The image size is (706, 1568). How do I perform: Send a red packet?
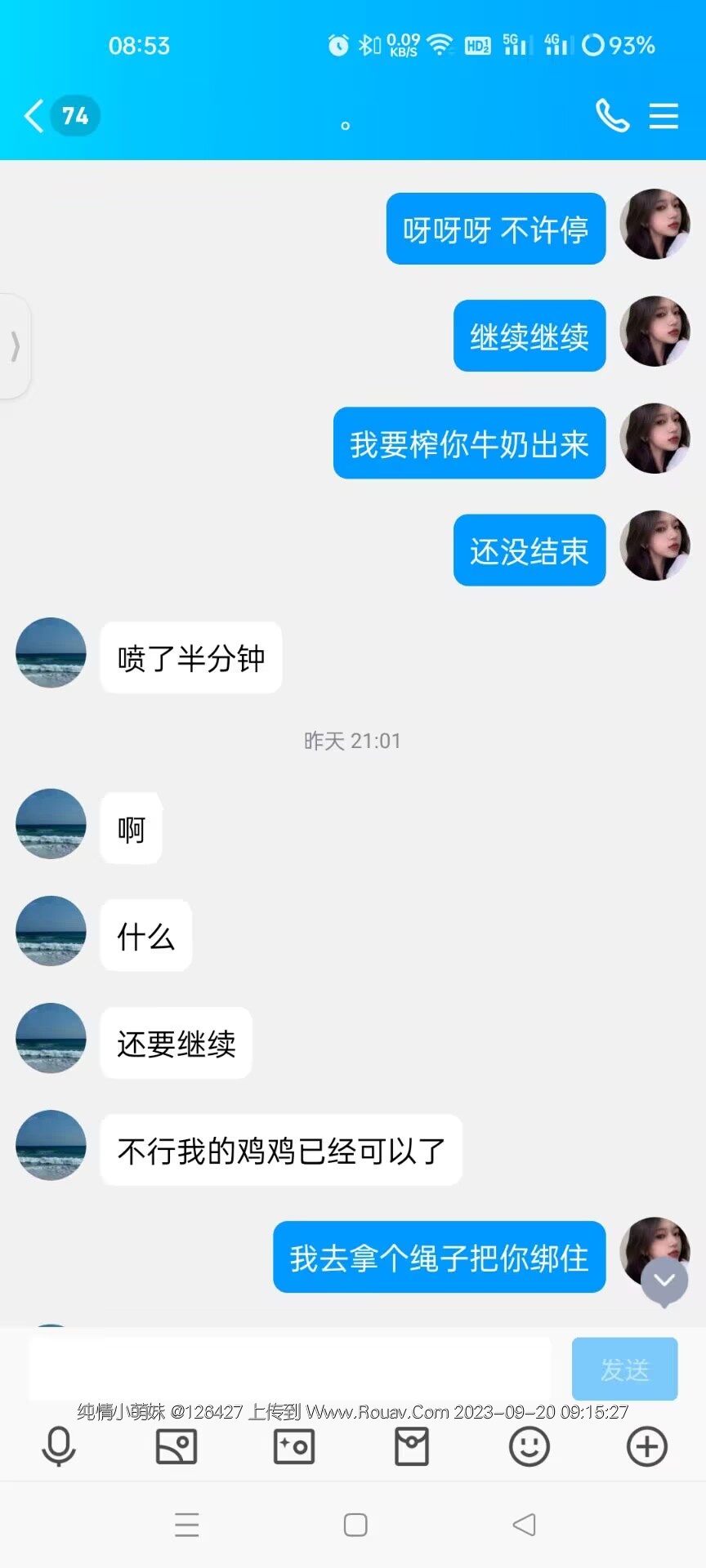[x=412, y=1447]
